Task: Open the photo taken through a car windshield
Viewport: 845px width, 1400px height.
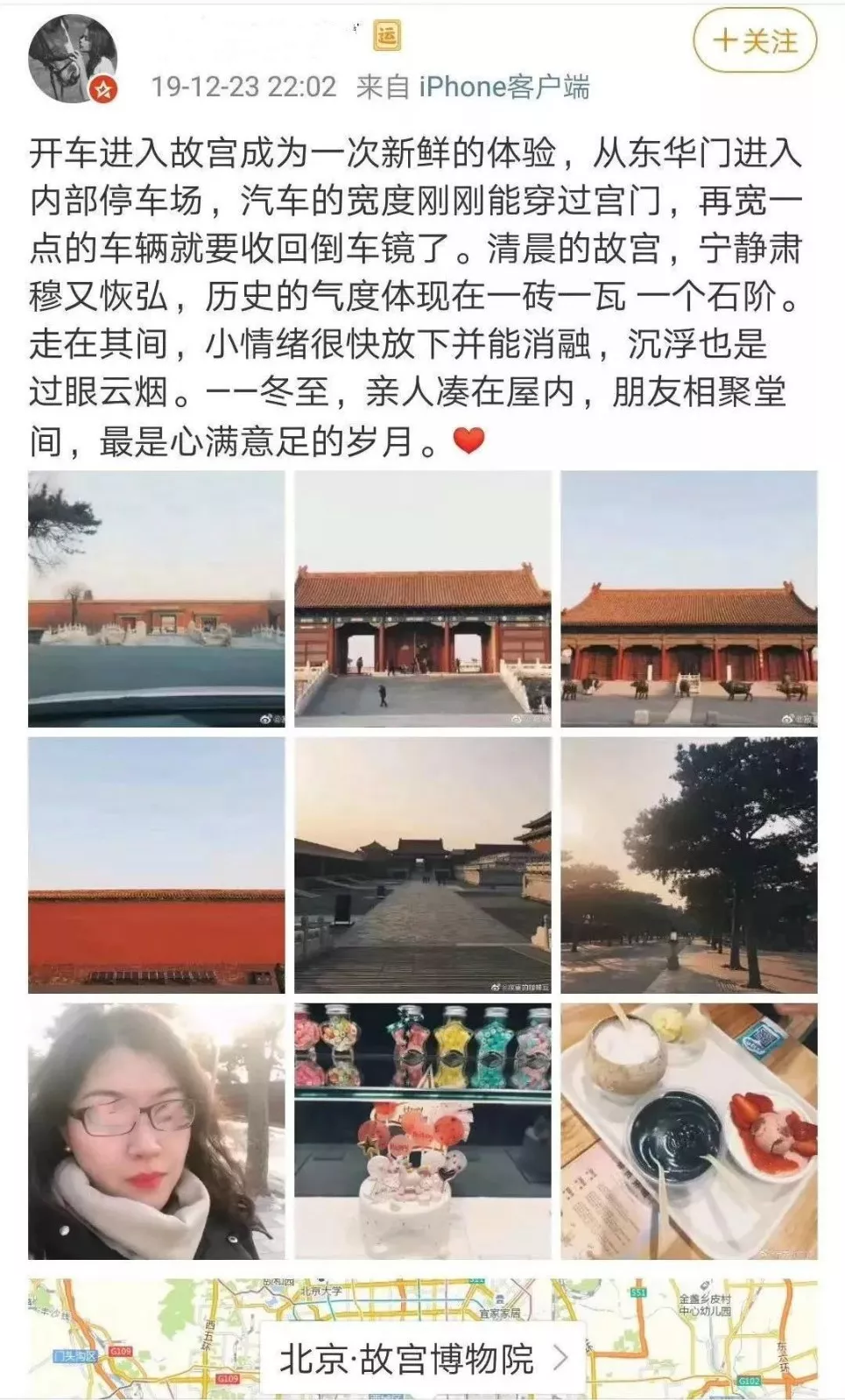Action: 157,599
